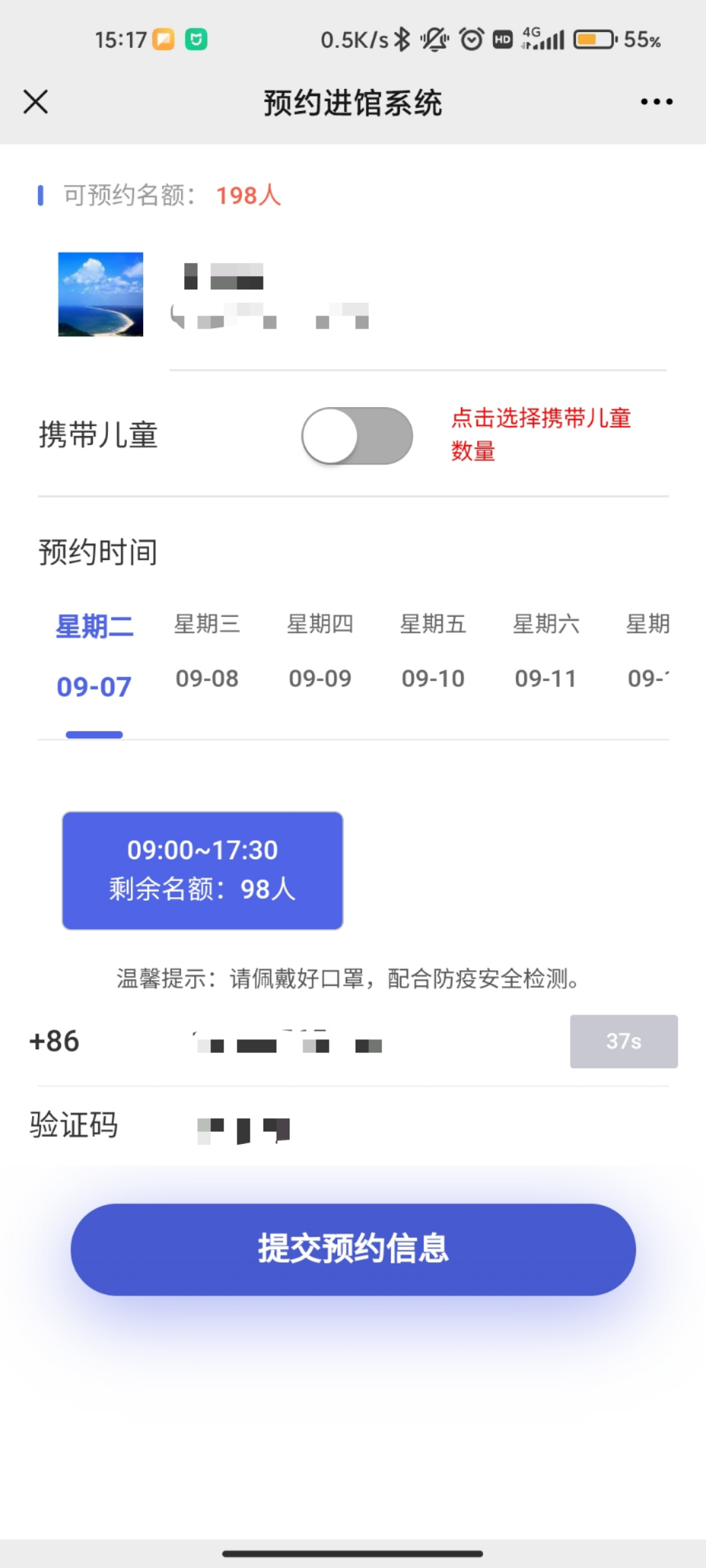Viewport: 706px width, 1568px height.
Task: Open the three-dot overflow menu
Action: (x=656, y=102)
